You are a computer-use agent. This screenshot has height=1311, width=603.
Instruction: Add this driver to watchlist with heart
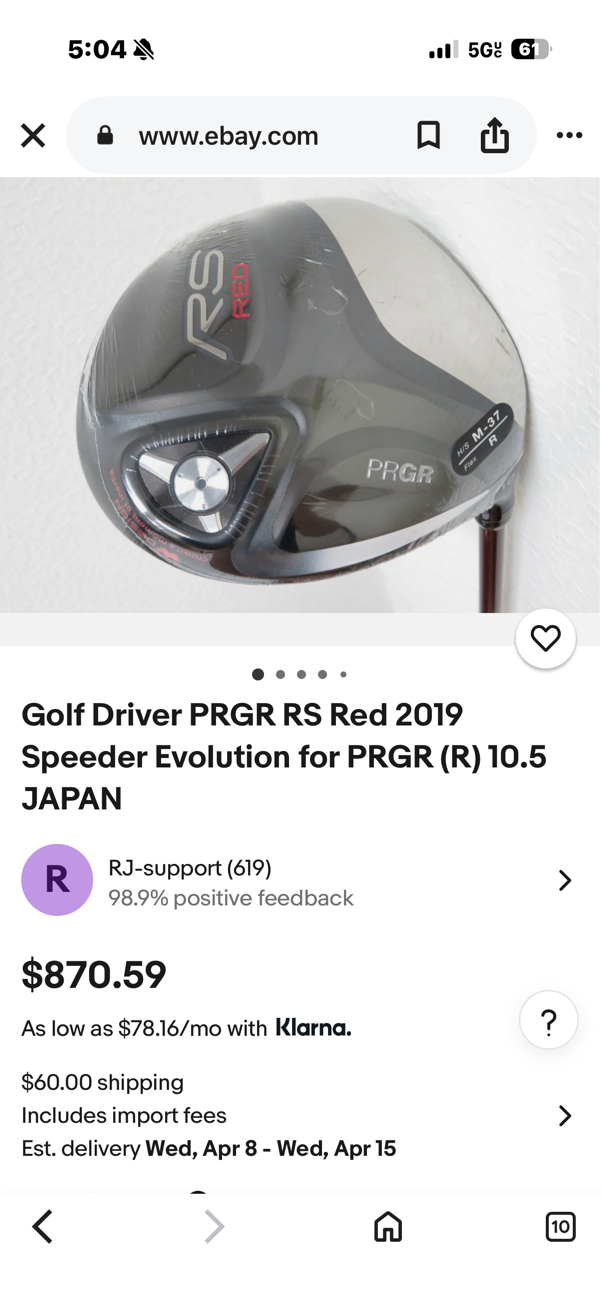545,638
